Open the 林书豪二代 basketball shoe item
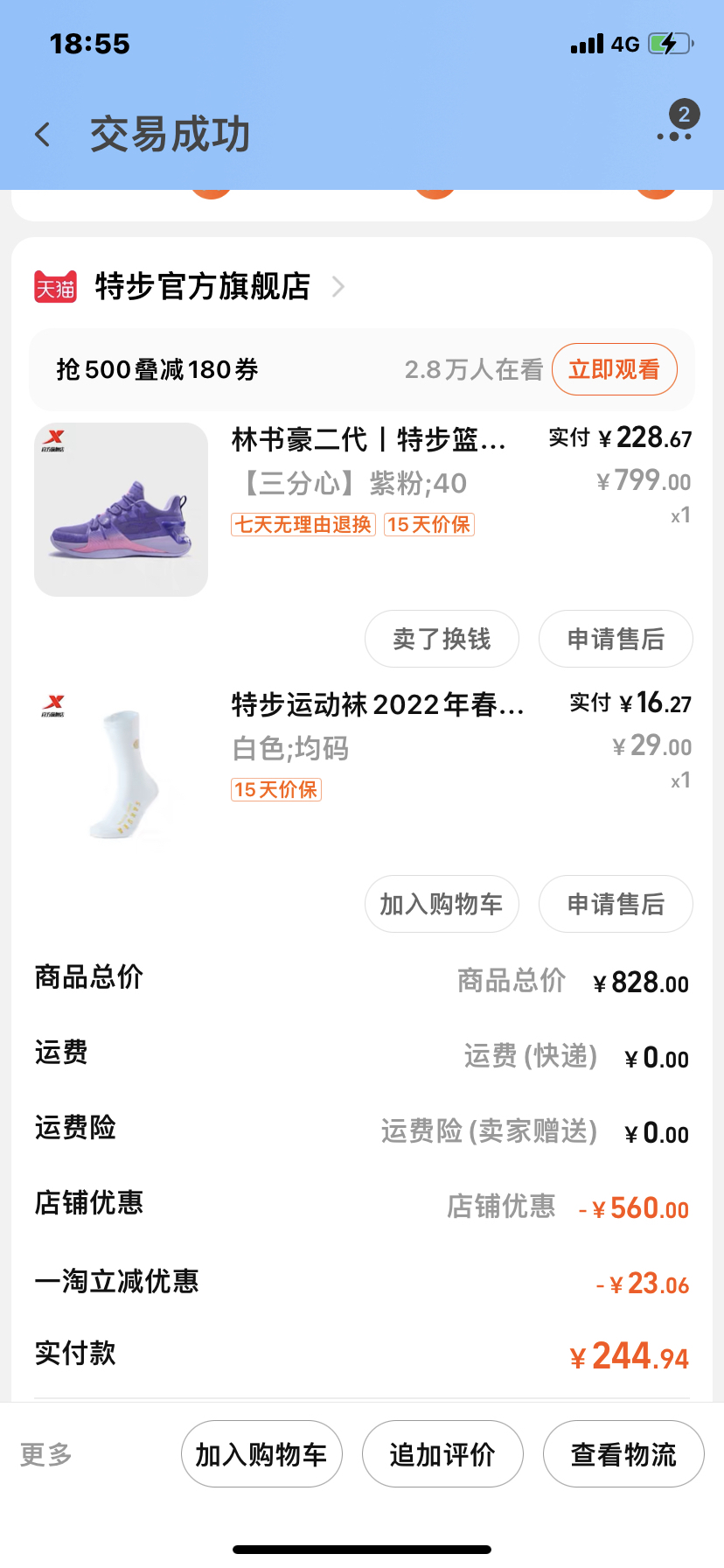The height and width of the screenshot is (1568, 724). click(367, 440)
